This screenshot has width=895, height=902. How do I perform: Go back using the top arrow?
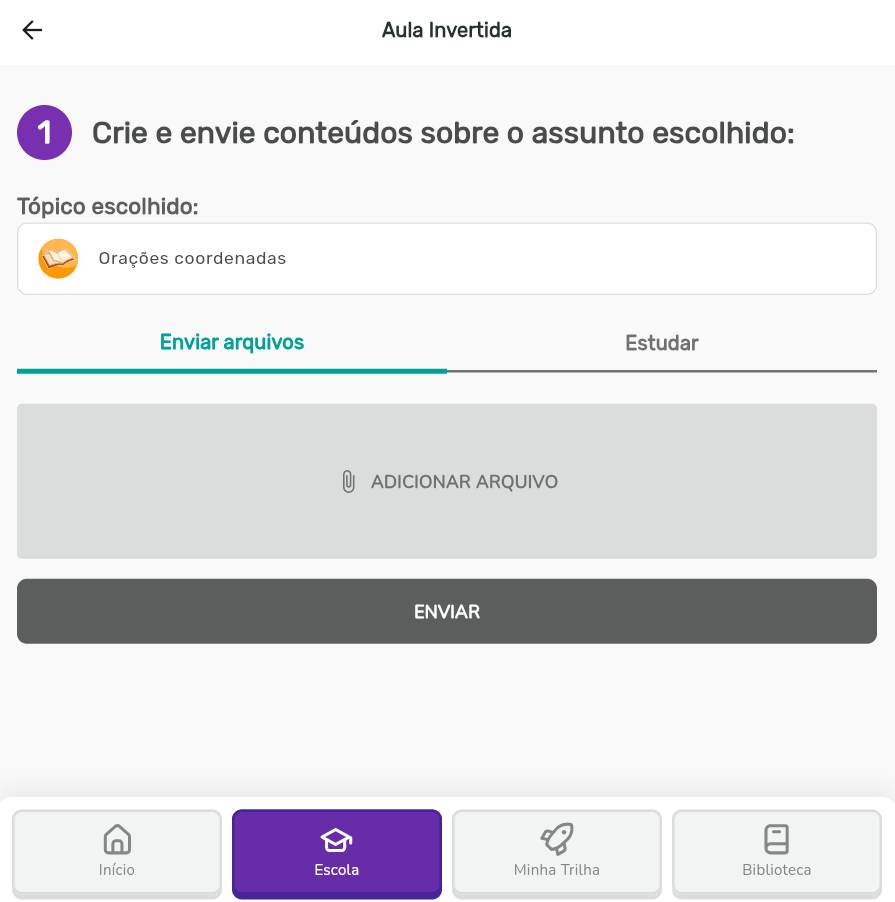point(32,31)
